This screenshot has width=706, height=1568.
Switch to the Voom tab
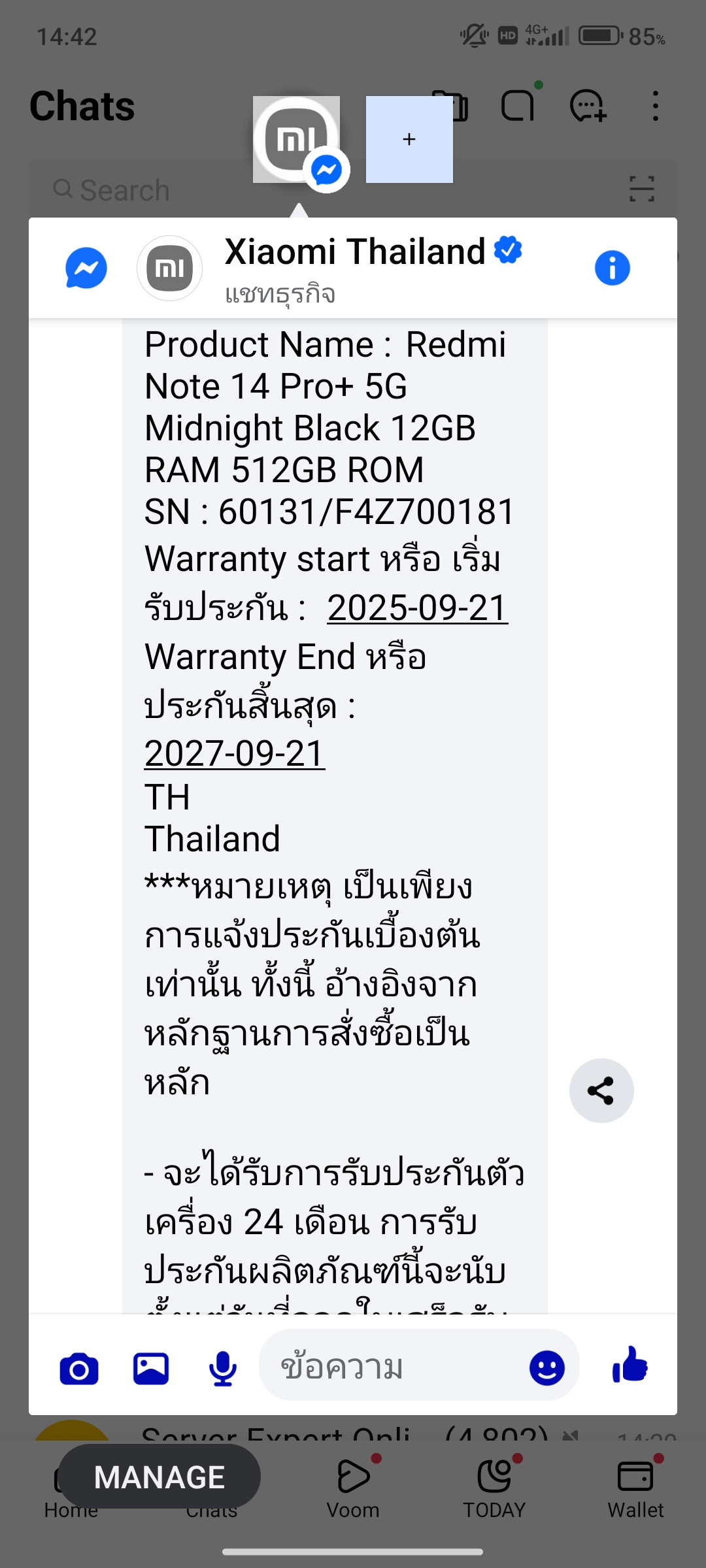coord(353,1484)
